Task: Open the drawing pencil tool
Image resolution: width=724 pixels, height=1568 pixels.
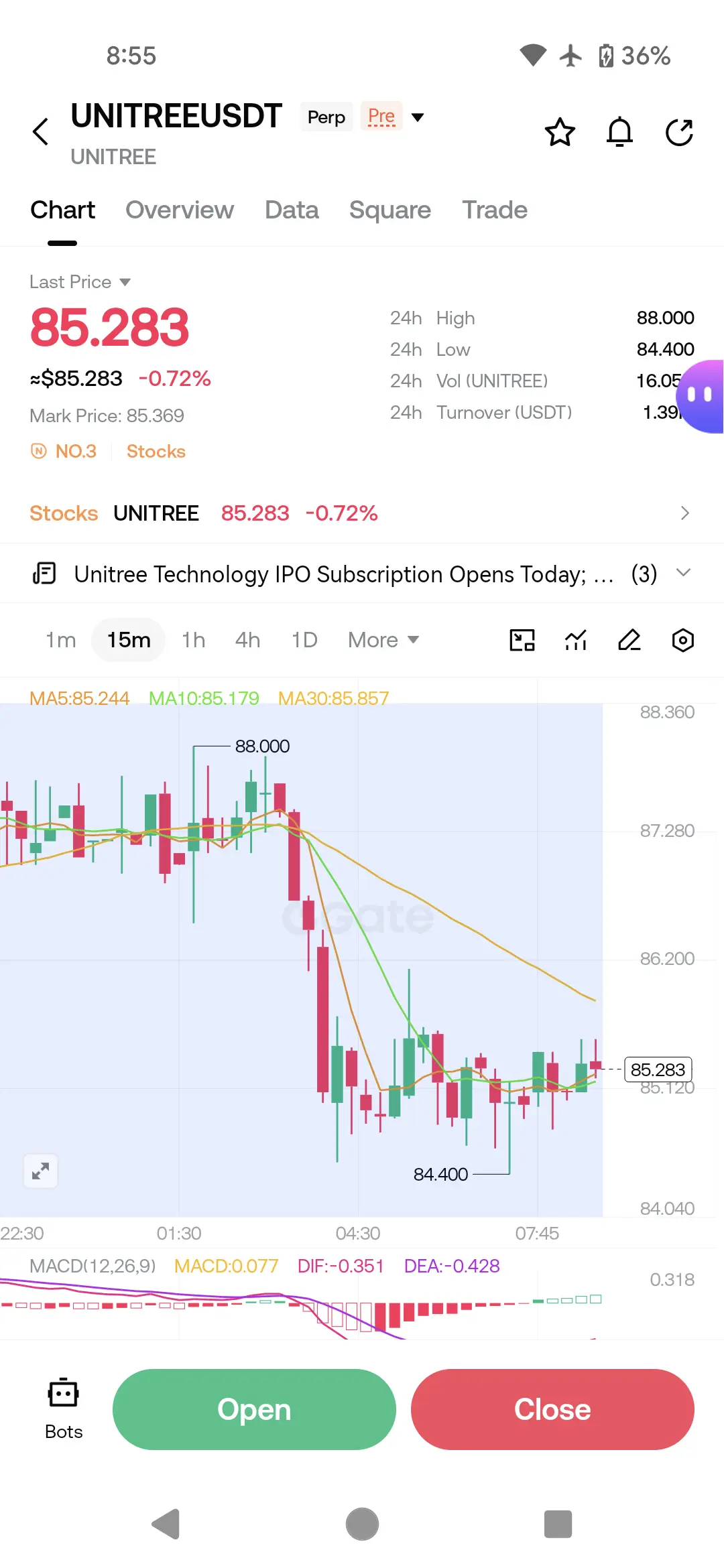Action: (629, 640)
